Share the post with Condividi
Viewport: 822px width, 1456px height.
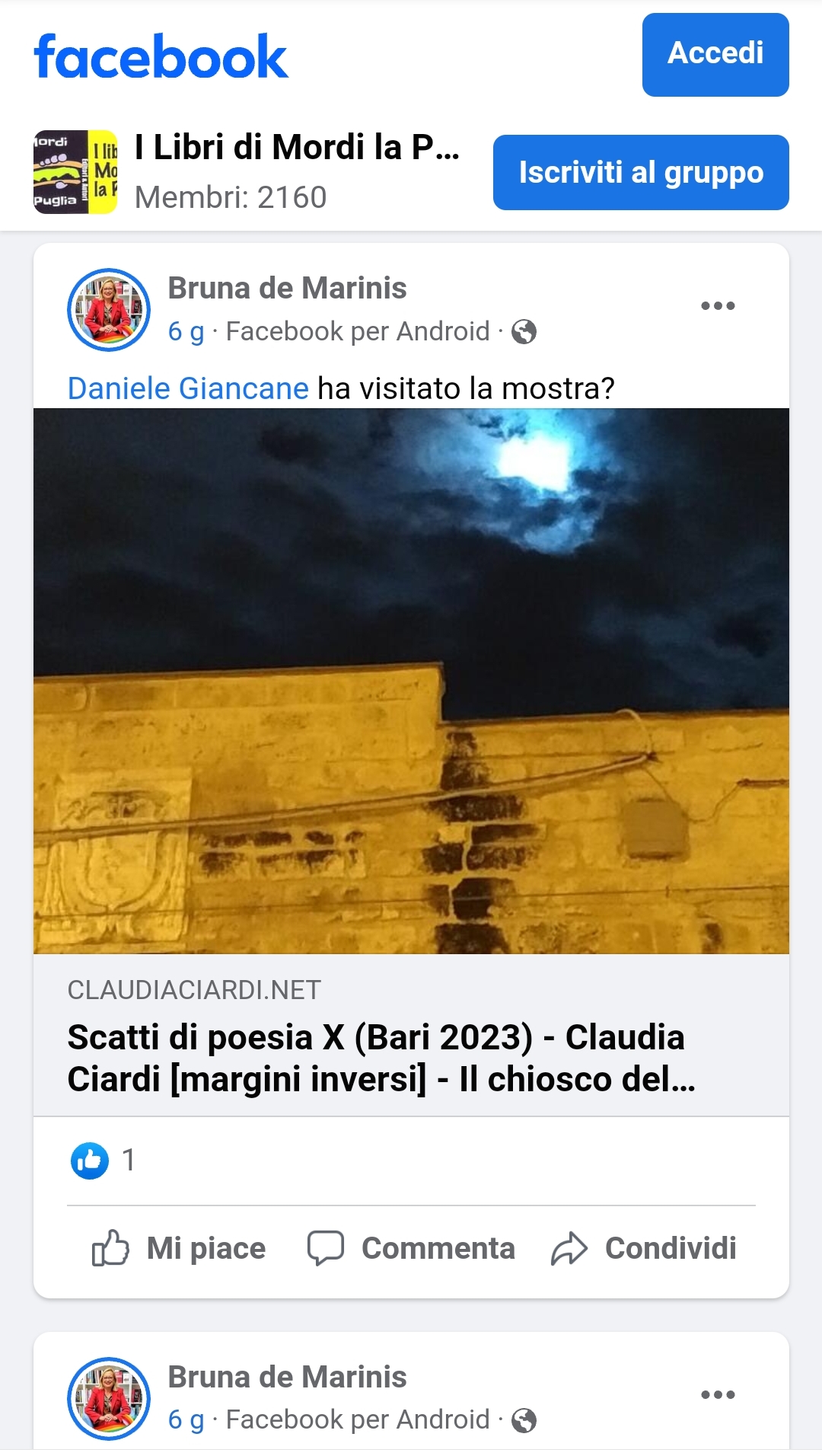644,1248
